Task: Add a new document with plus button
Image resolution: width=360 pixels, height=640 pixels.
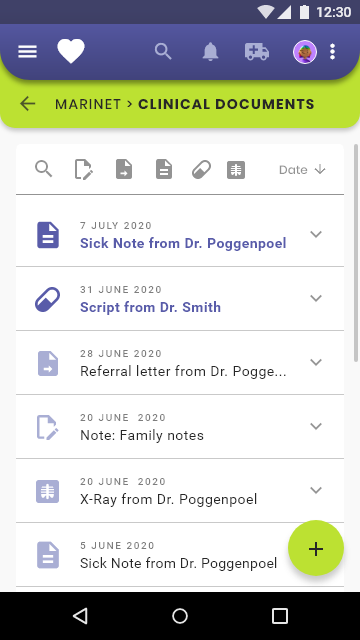Action: (316, 549)
